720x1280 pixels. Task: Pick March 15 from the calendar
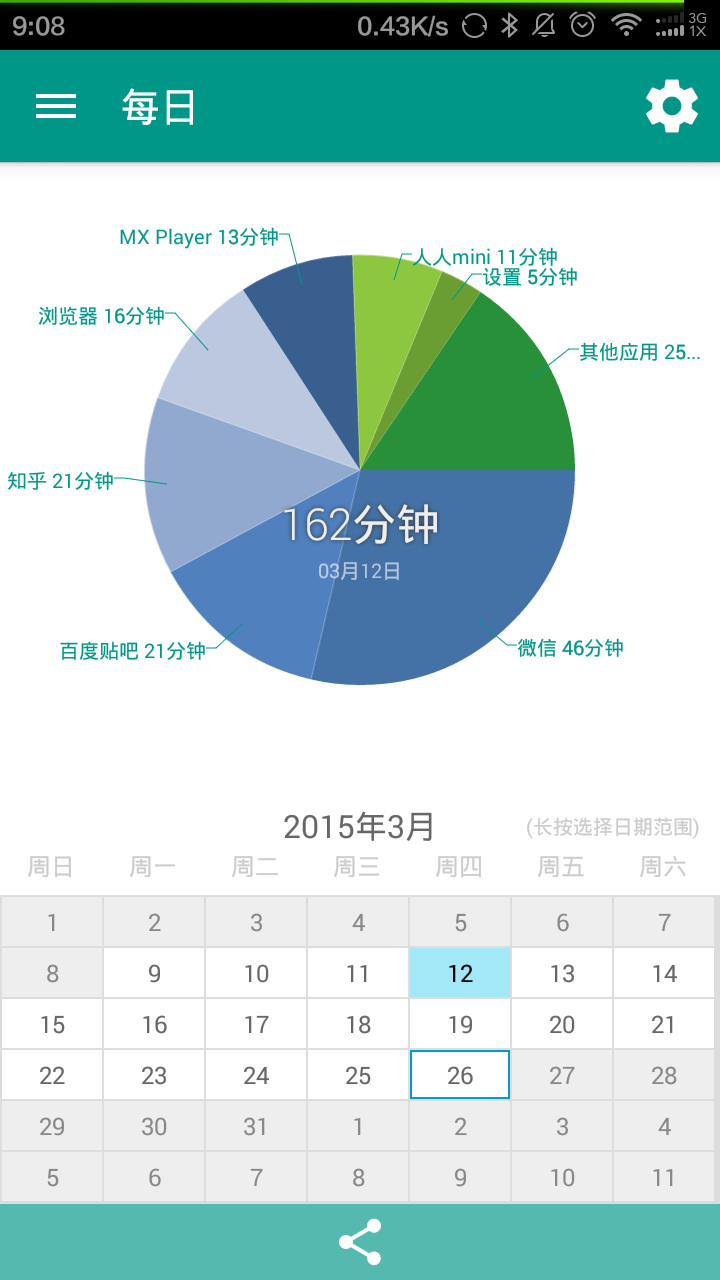pos(52,1025)
